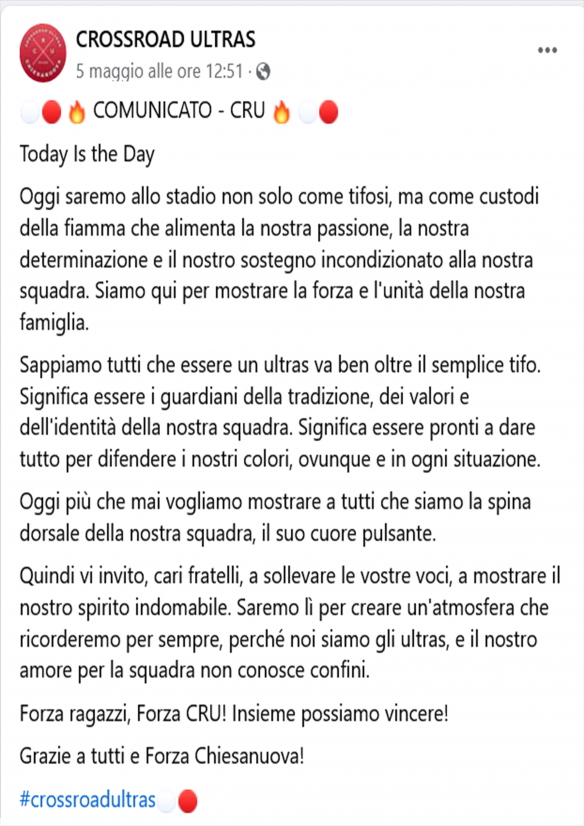Open the post timestamp 5 maggio alle ore 12:51

[160, 71]
